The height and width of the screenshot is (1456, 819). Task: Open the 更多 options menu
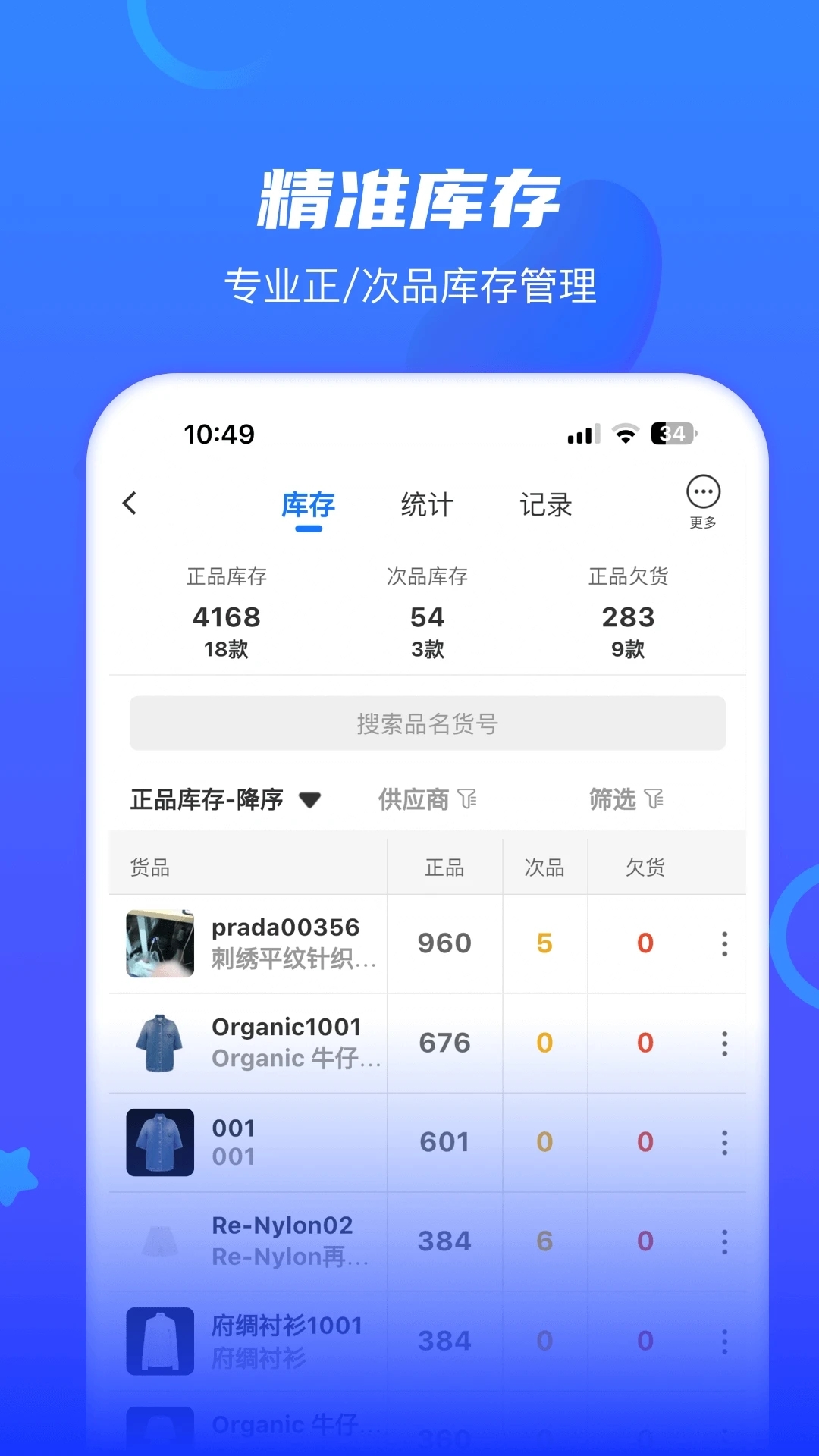point(704,492)
